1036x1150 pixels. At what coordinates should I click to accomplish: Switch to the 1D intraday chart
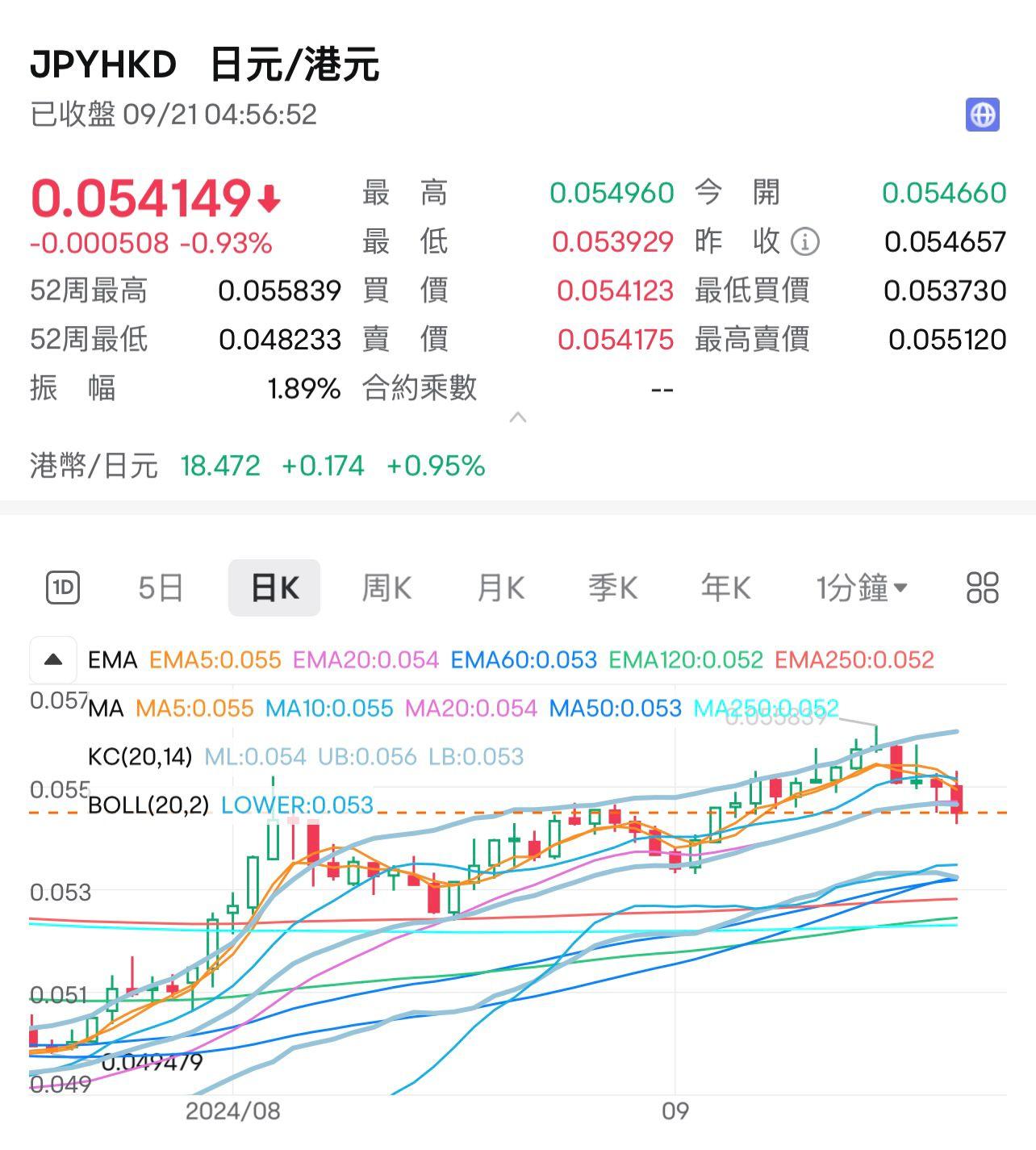point(63,588)
